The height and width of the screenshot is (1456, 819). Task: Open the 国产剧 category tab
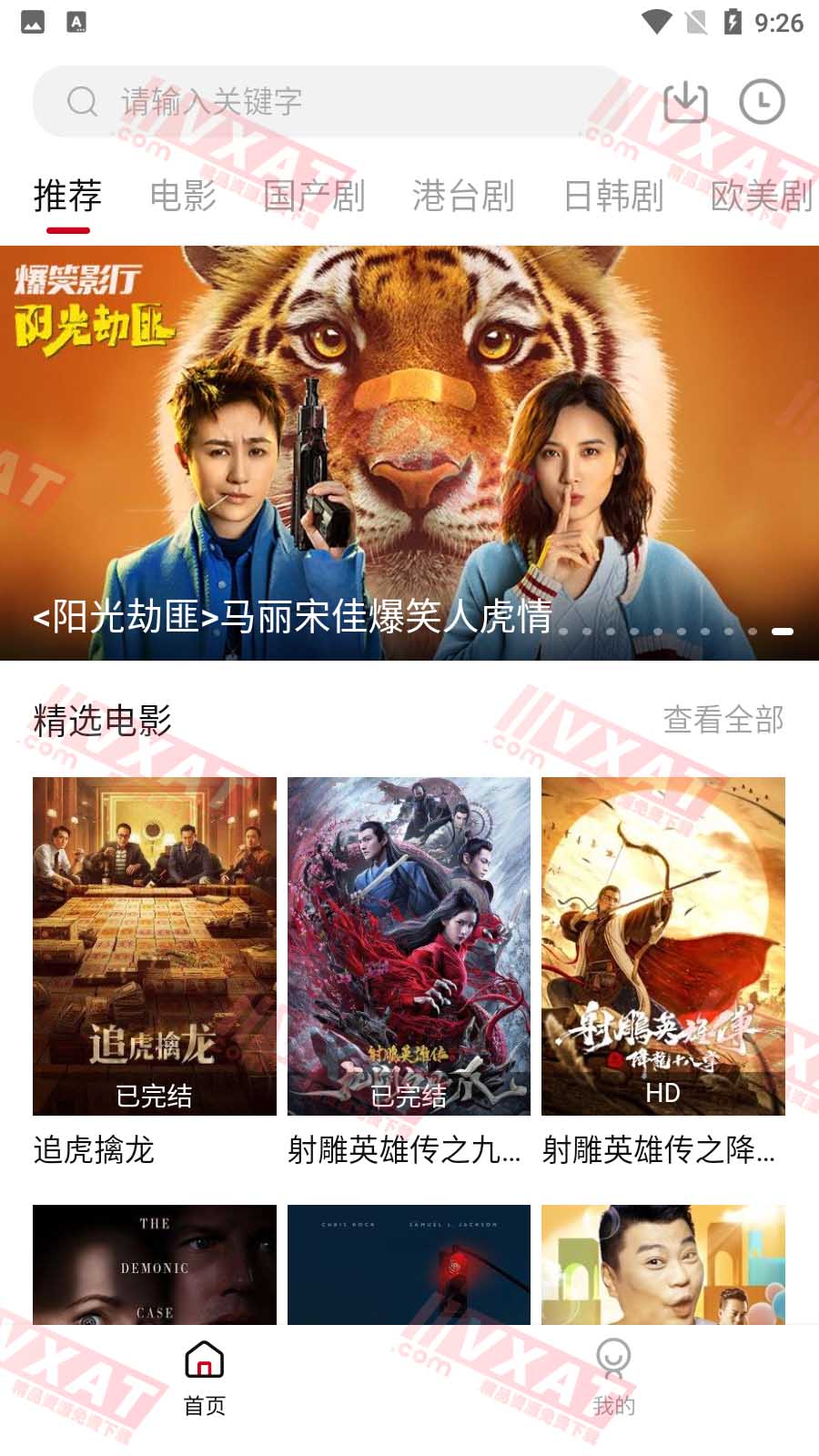click(x=314, y=195)
